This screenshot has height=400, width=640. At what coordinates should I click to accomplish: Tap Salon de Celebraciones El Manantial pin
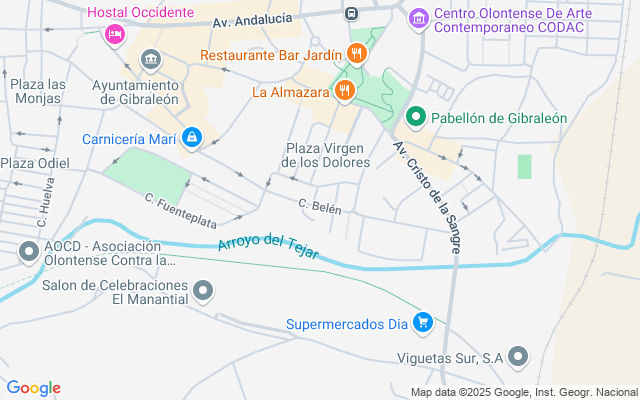(x=203, y=291)
